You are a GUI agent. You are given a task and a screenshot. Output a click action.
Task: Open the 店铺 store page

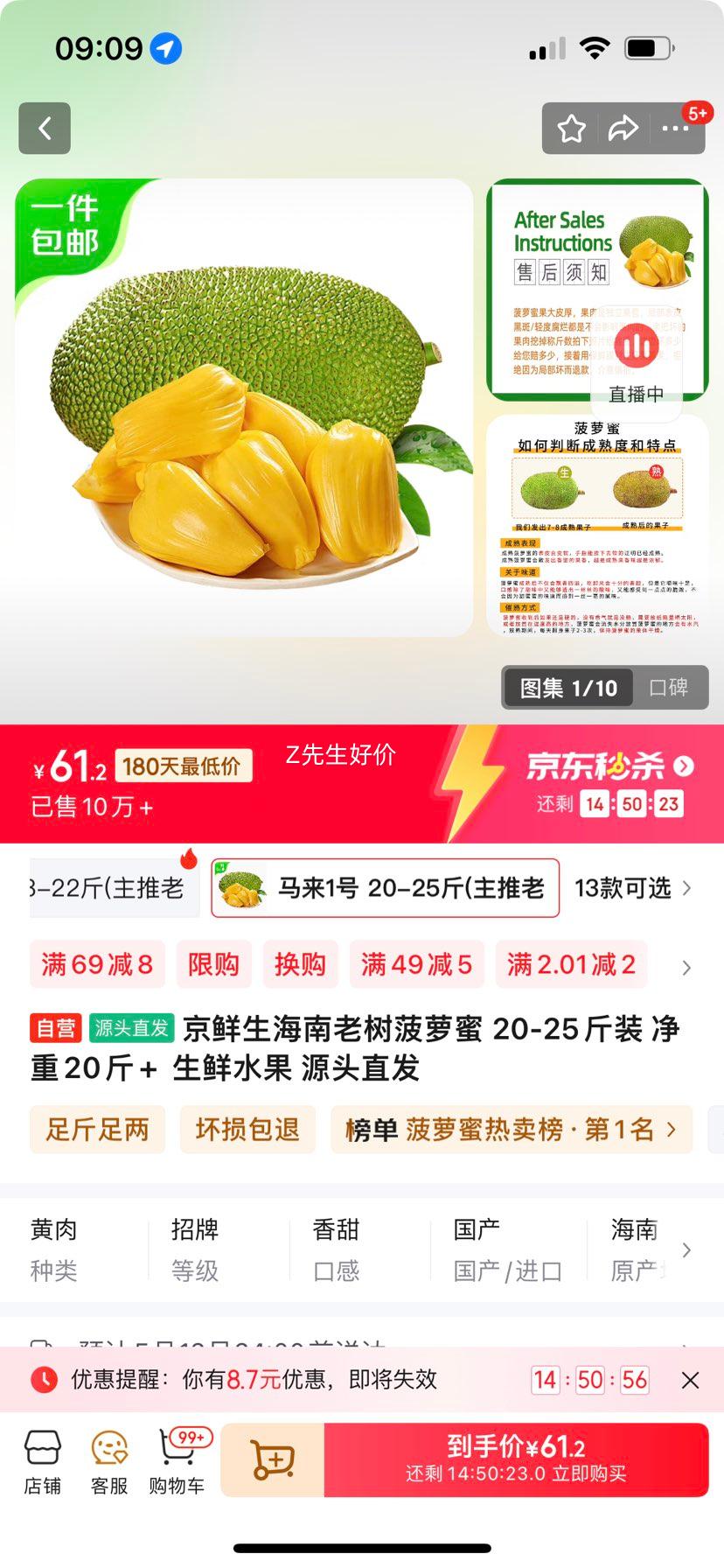click(43, 1461)
